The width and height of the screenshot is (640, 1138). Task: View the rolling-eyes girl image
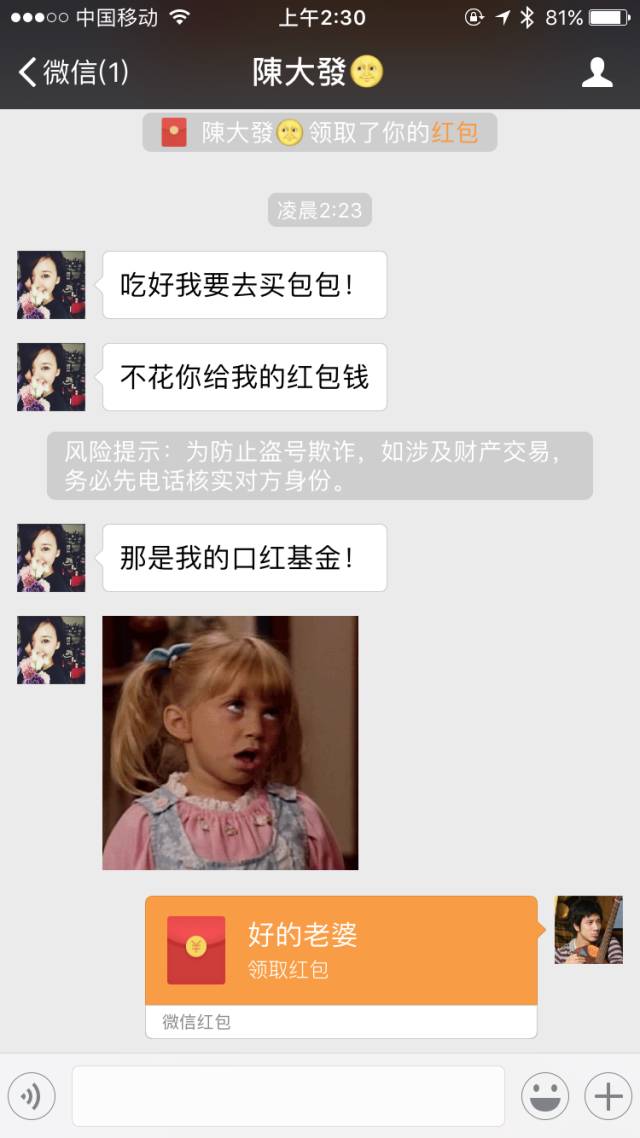coord(230,742)
